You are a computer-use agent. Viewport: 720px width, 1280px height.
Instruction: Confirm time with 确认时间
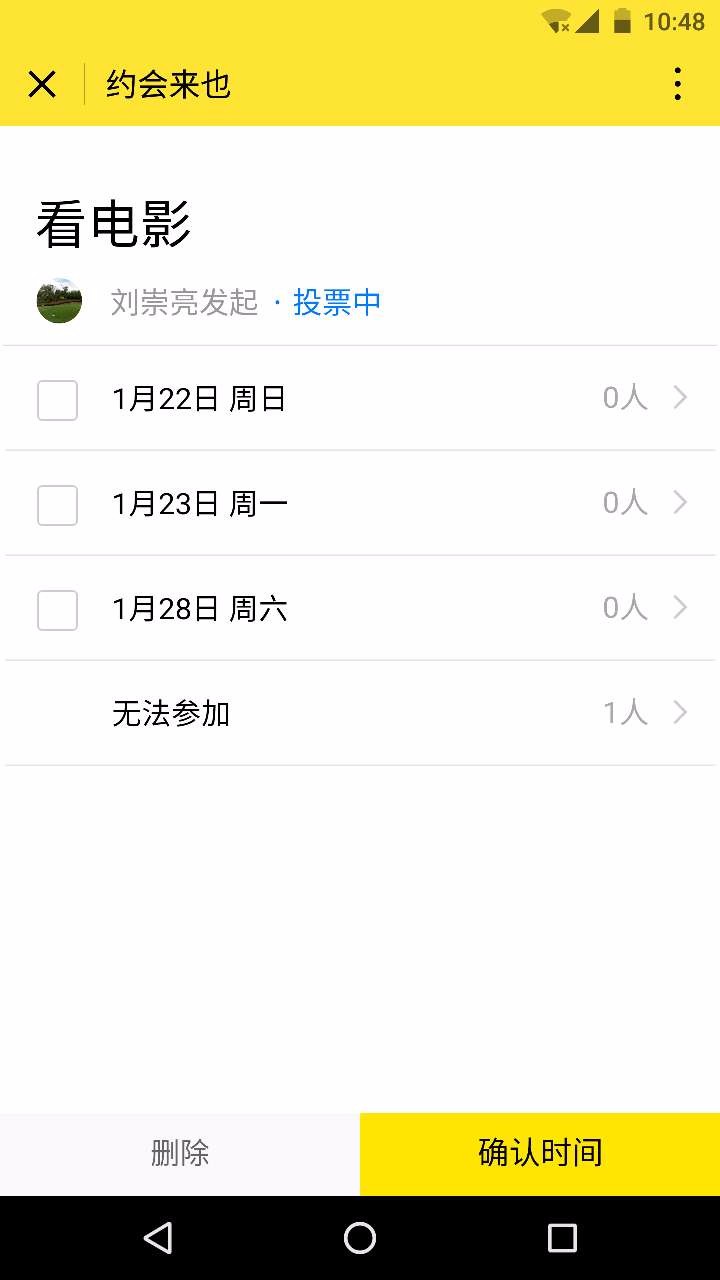click(540, 1153)
